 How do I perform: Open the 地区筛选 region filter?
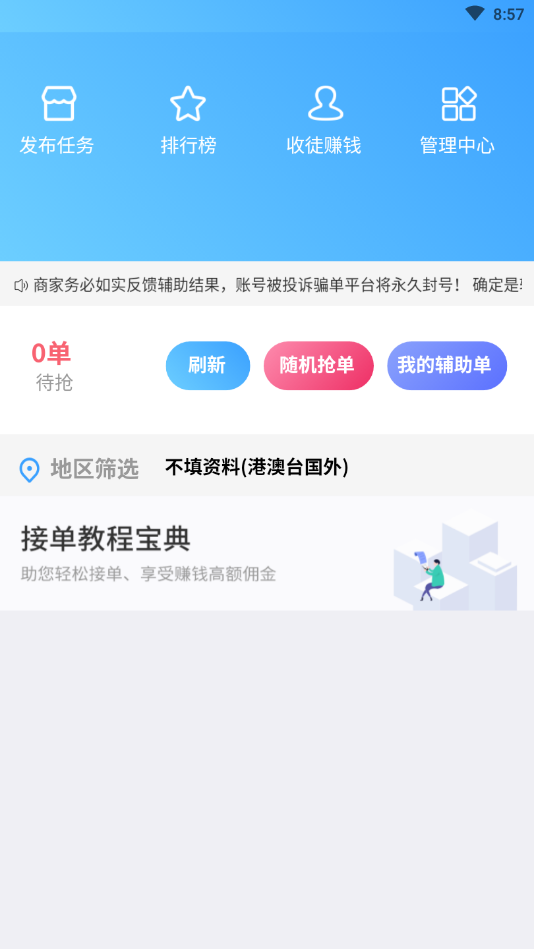(79, 469)
